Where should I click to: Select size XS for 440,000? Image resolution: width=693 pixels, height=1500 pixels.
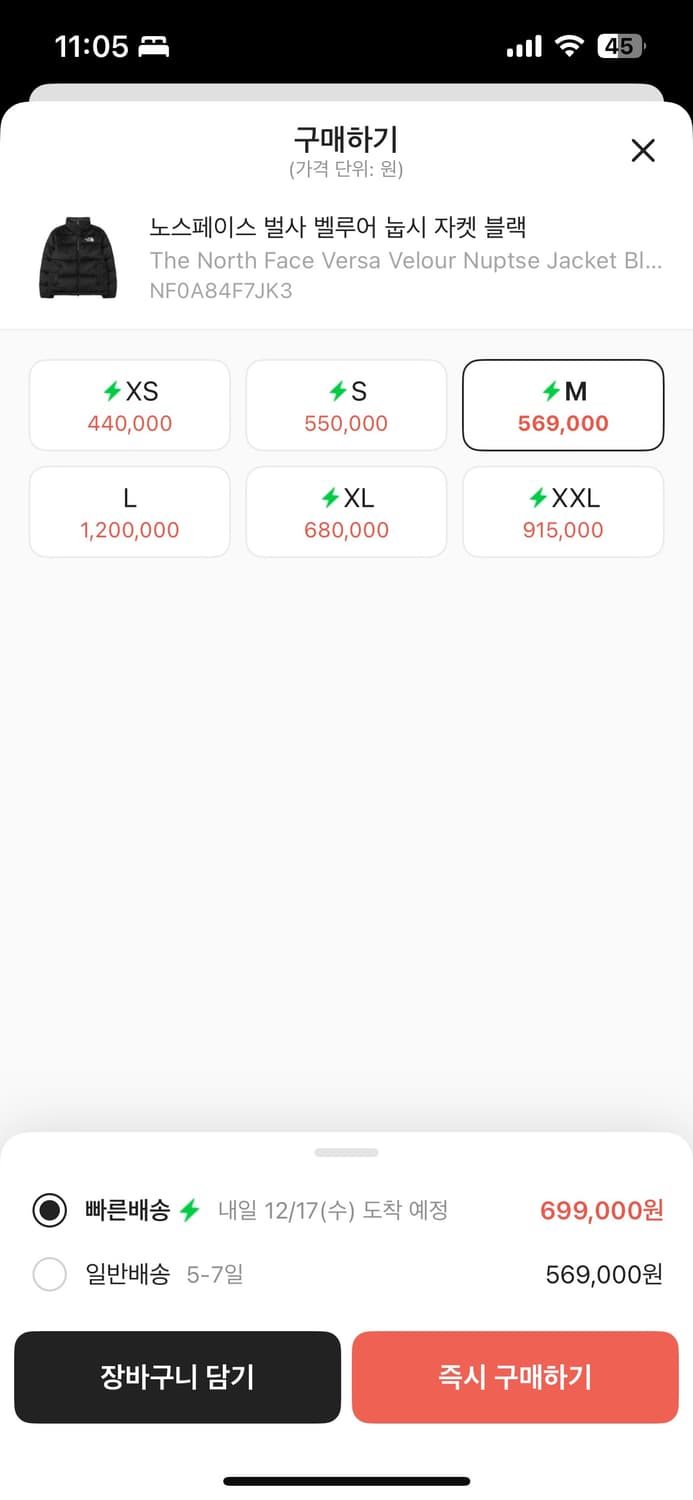130,406
